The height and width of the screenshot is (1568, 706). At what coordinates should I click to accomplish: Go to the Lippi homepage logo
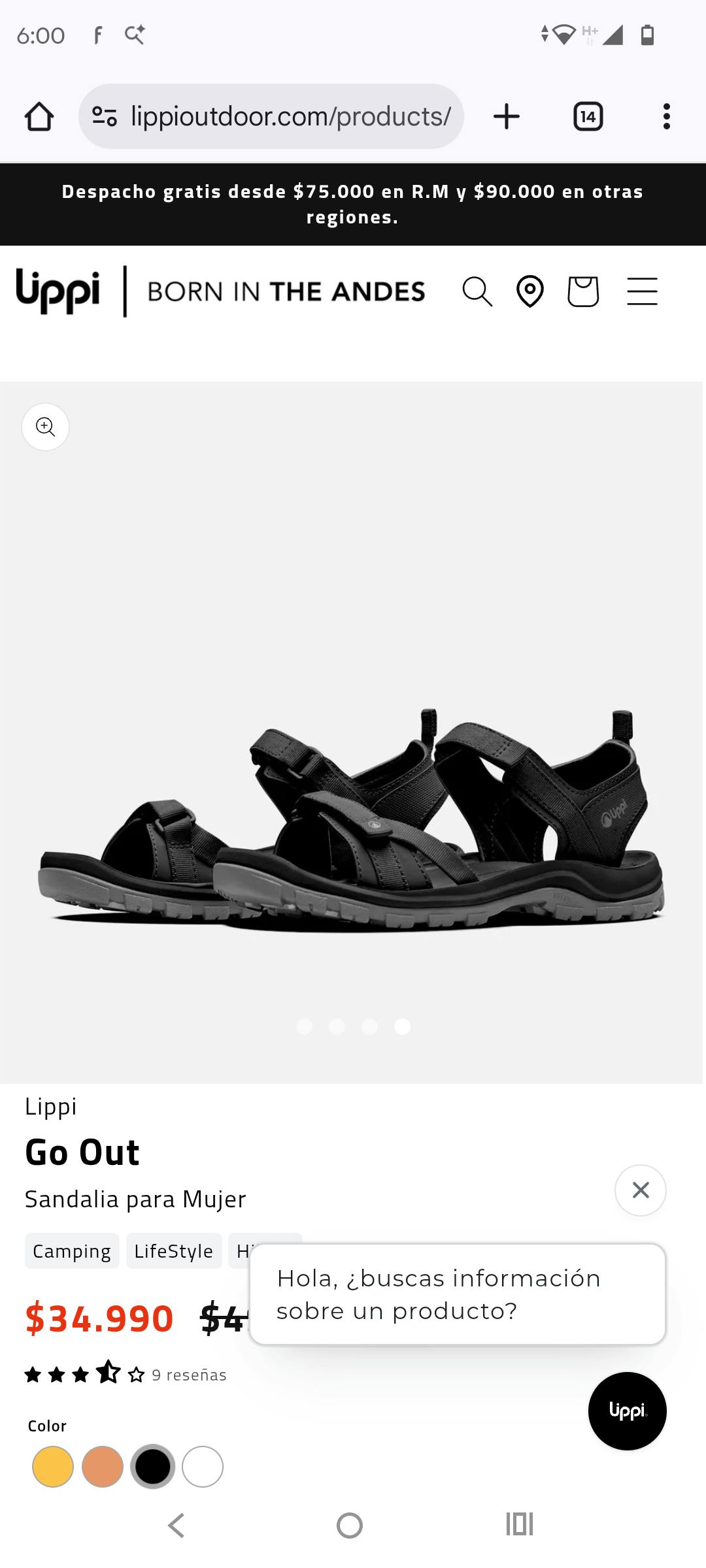pyautogui.click(x=58, y=291)
